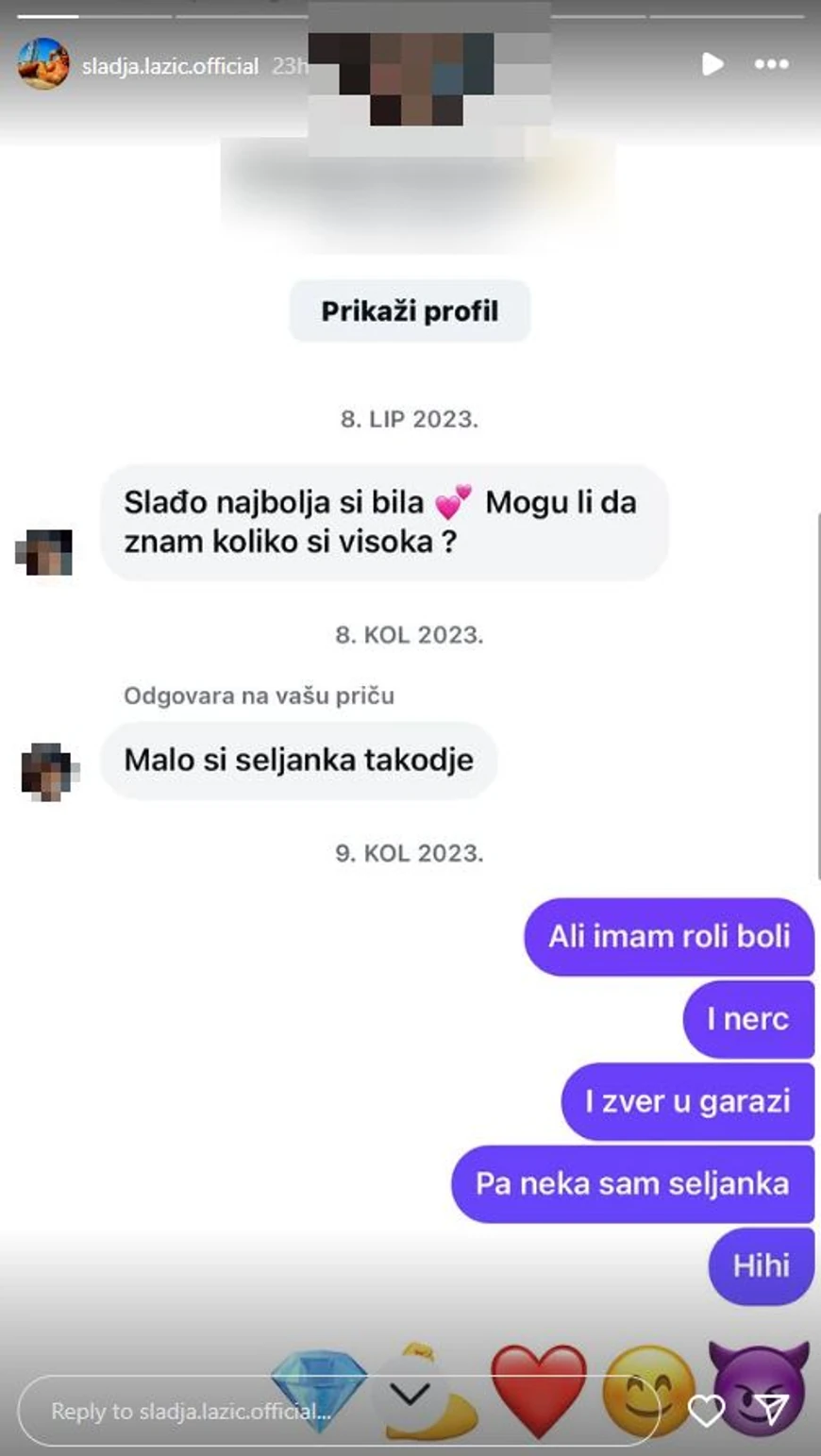Like this story with the heart
This screenshot has width=821, height=1456.
pyautogui.click(x=706, y=1411)
